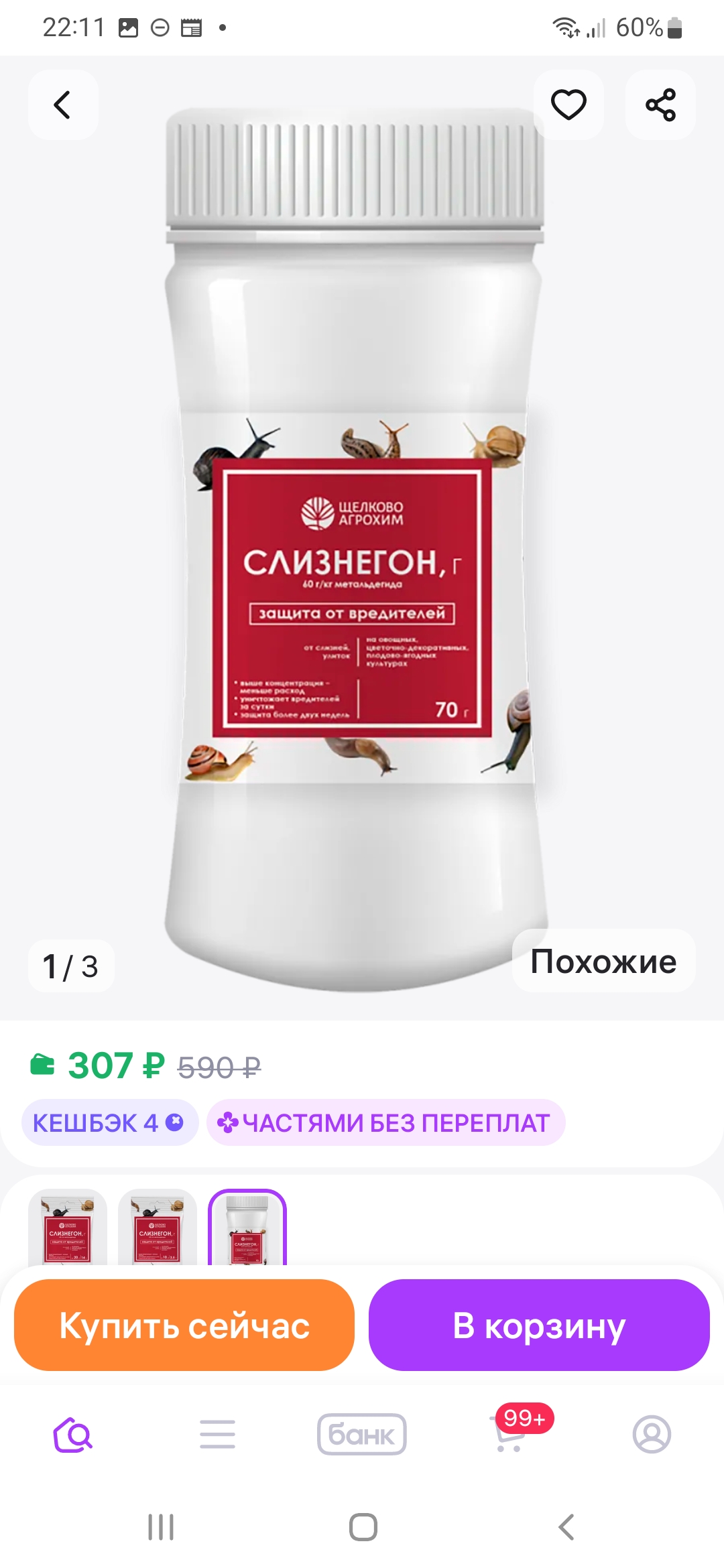724x1568 pixels.
Task: Open the Похожие similar items button
Action: tap(603, 961)
